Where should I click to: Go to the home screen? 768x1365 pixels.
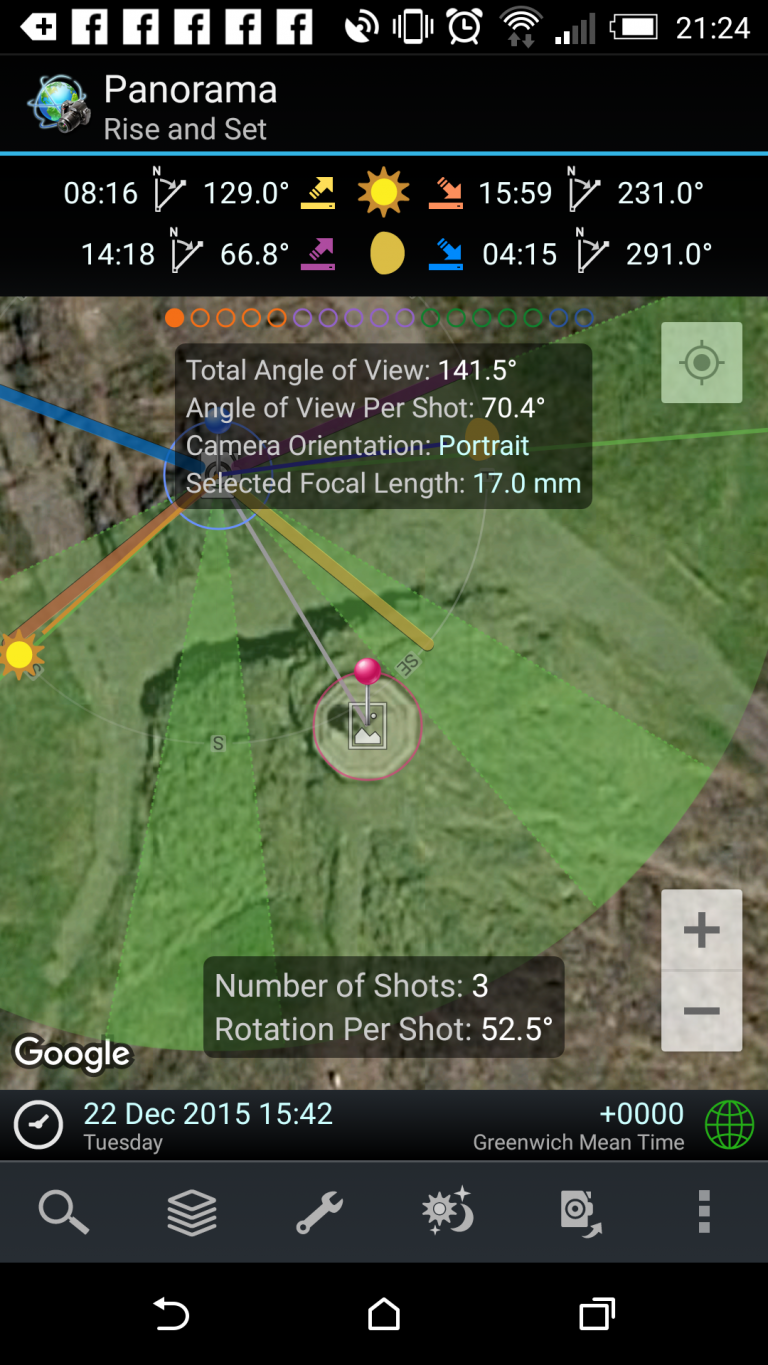[x=384, y=1314]
